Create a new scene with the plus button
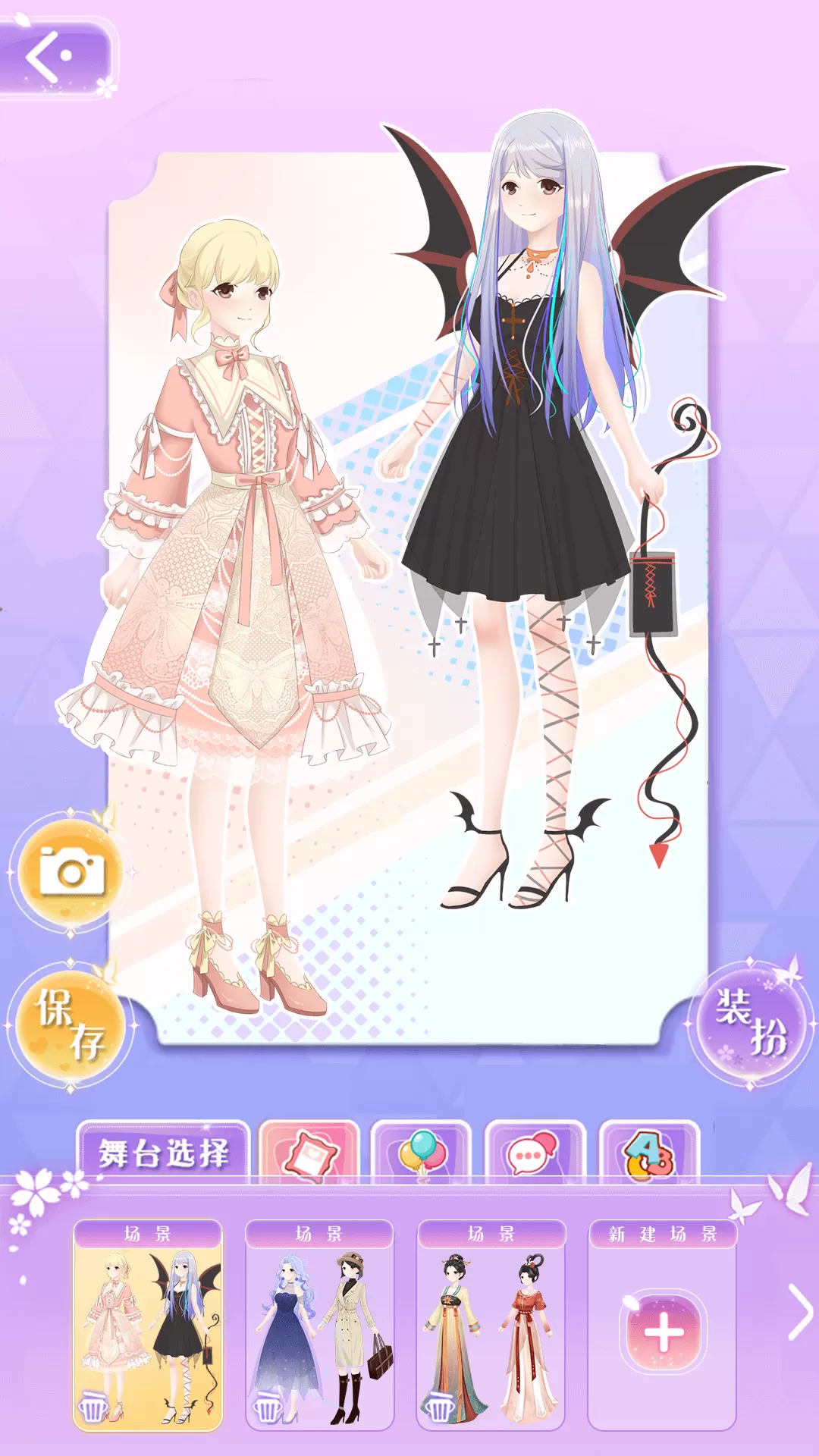This screenshot has height=1456, width=819. click(x=664, y=1332)
